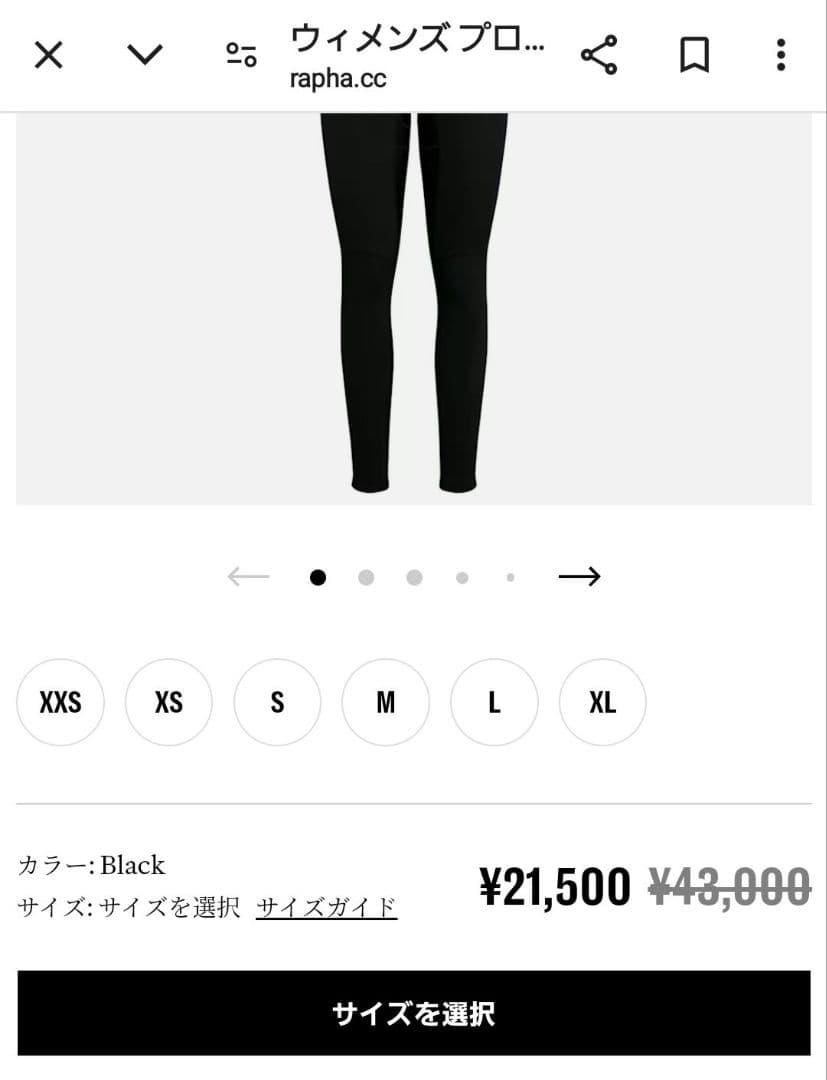This screenshot has height=1080, width=827.
Task: Select size M
Action: coord(385,702)
